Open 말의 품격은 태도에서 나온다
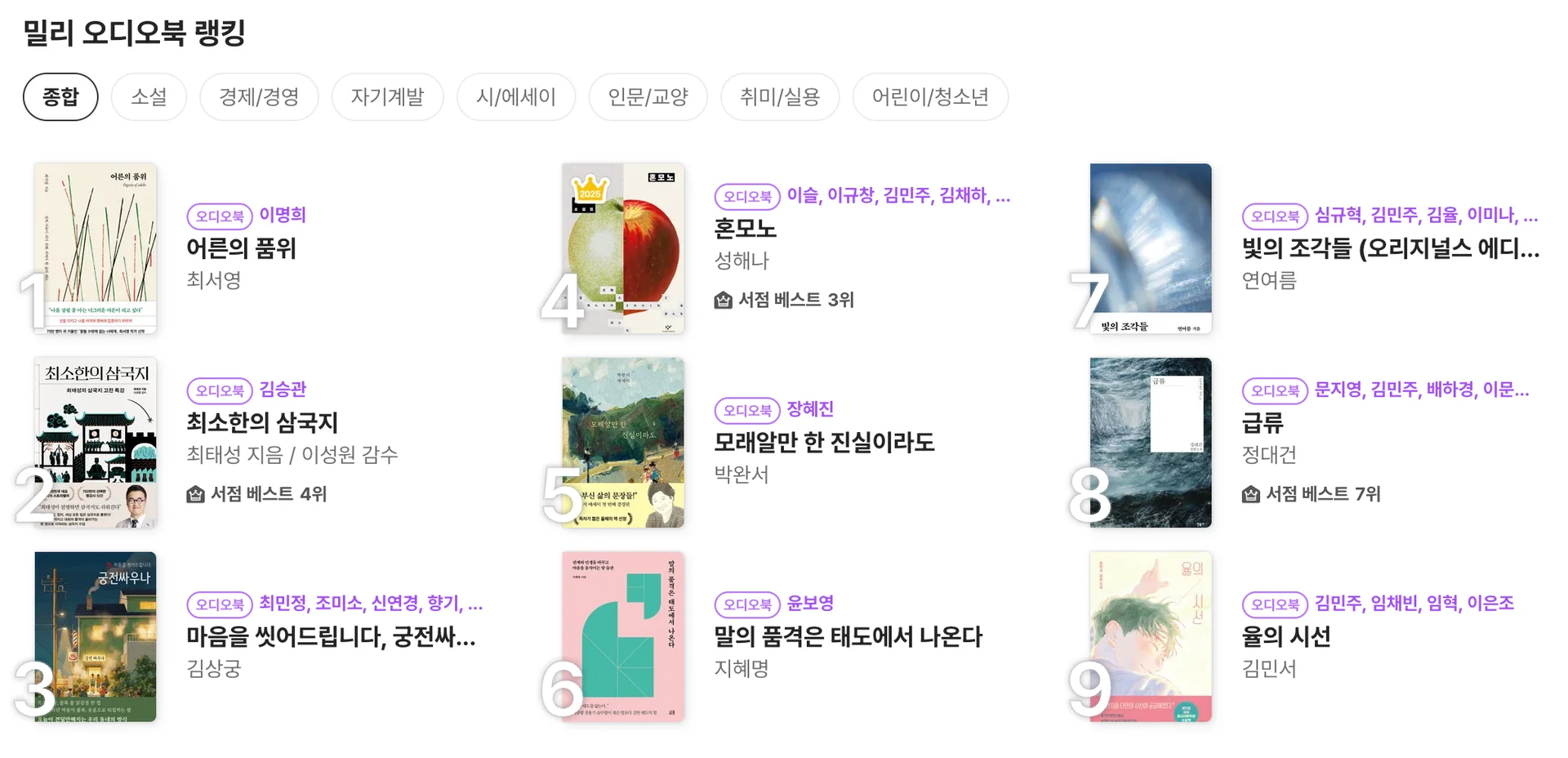 [848, 636]
